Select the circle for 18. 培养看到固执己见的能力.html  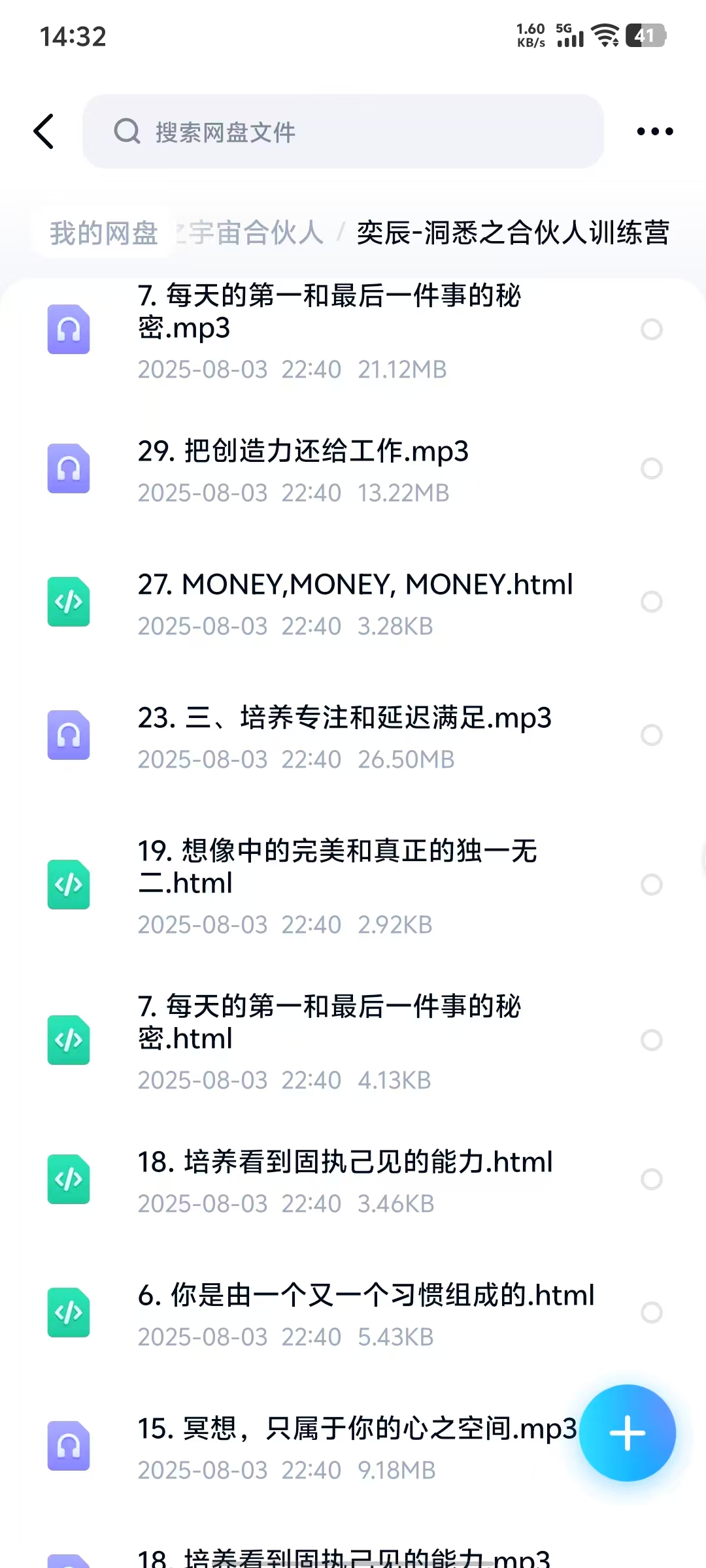651,1179
